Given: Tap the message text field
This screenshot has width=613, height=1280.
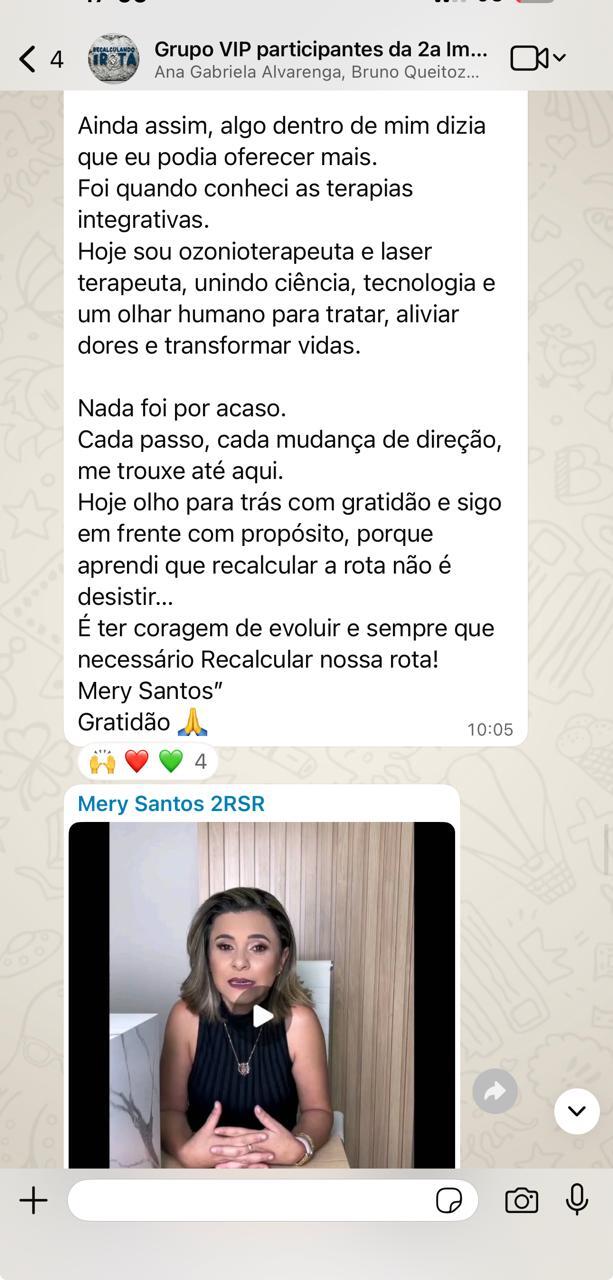Looking at the screenshot, I should 250,1200.
